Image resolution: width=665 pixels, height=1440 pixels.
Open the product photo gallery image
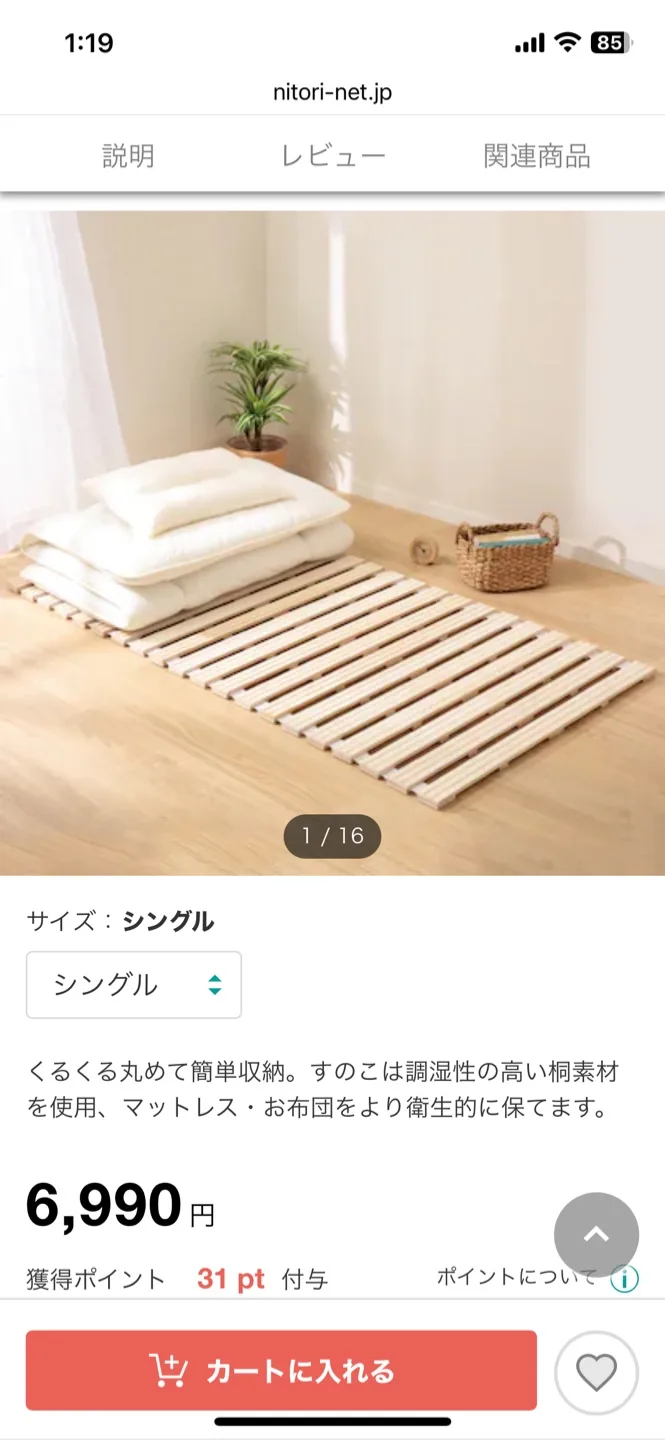click(332, 542)
